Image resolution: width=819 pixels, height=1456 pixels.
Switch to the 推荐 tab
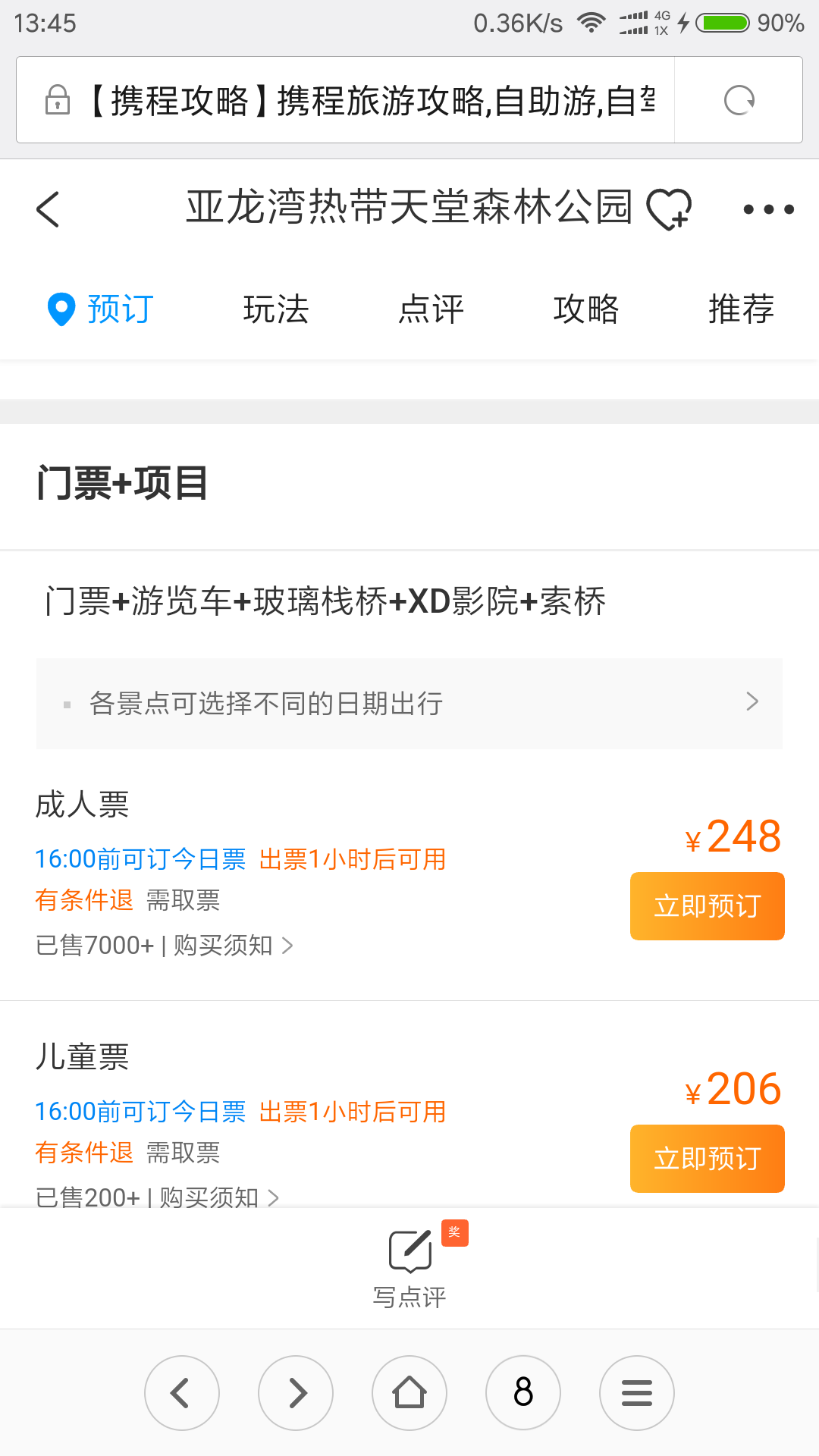click(x=741, y=309)
